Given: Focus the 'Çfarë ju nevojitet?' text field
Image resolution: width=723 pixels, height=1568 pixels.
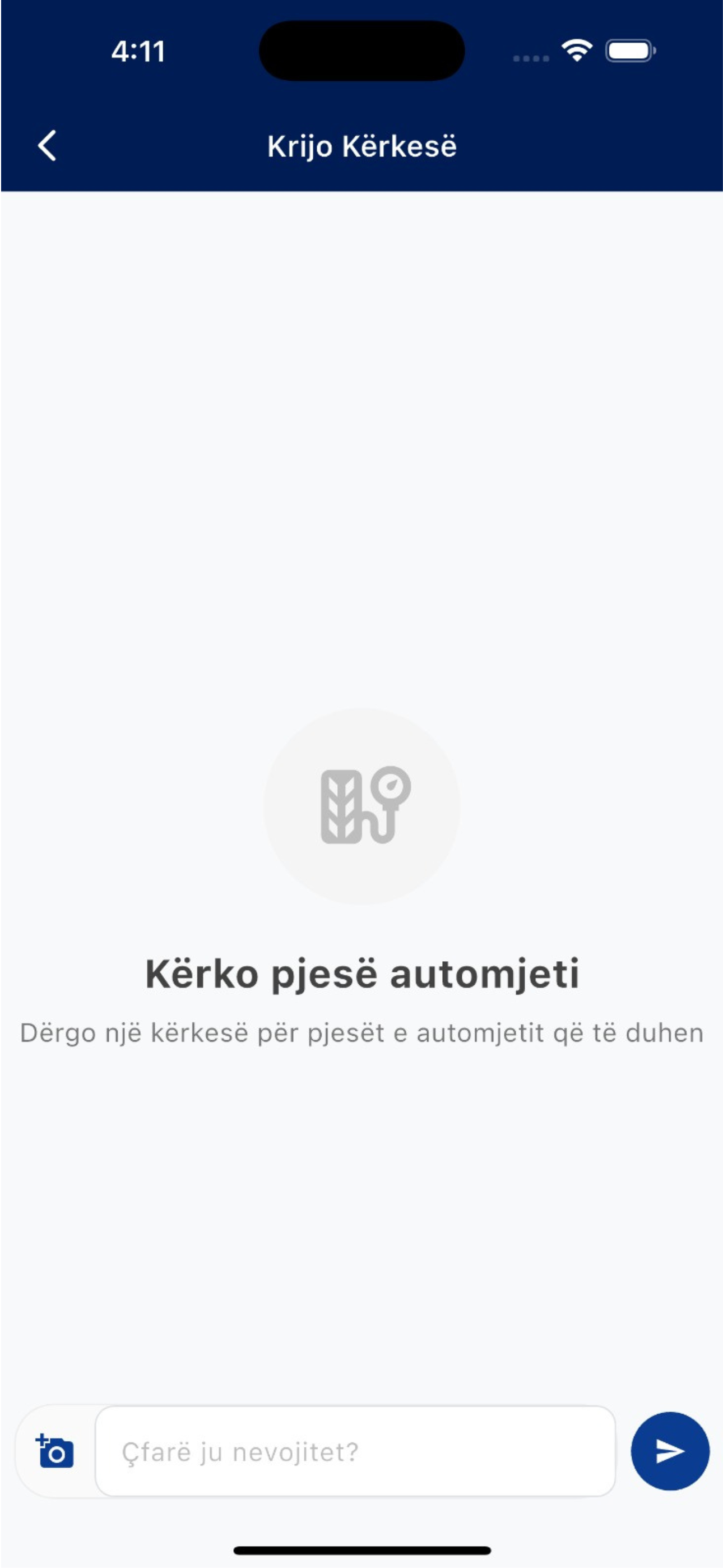Looking at the screenshot, I should [x=355, y=1452].
